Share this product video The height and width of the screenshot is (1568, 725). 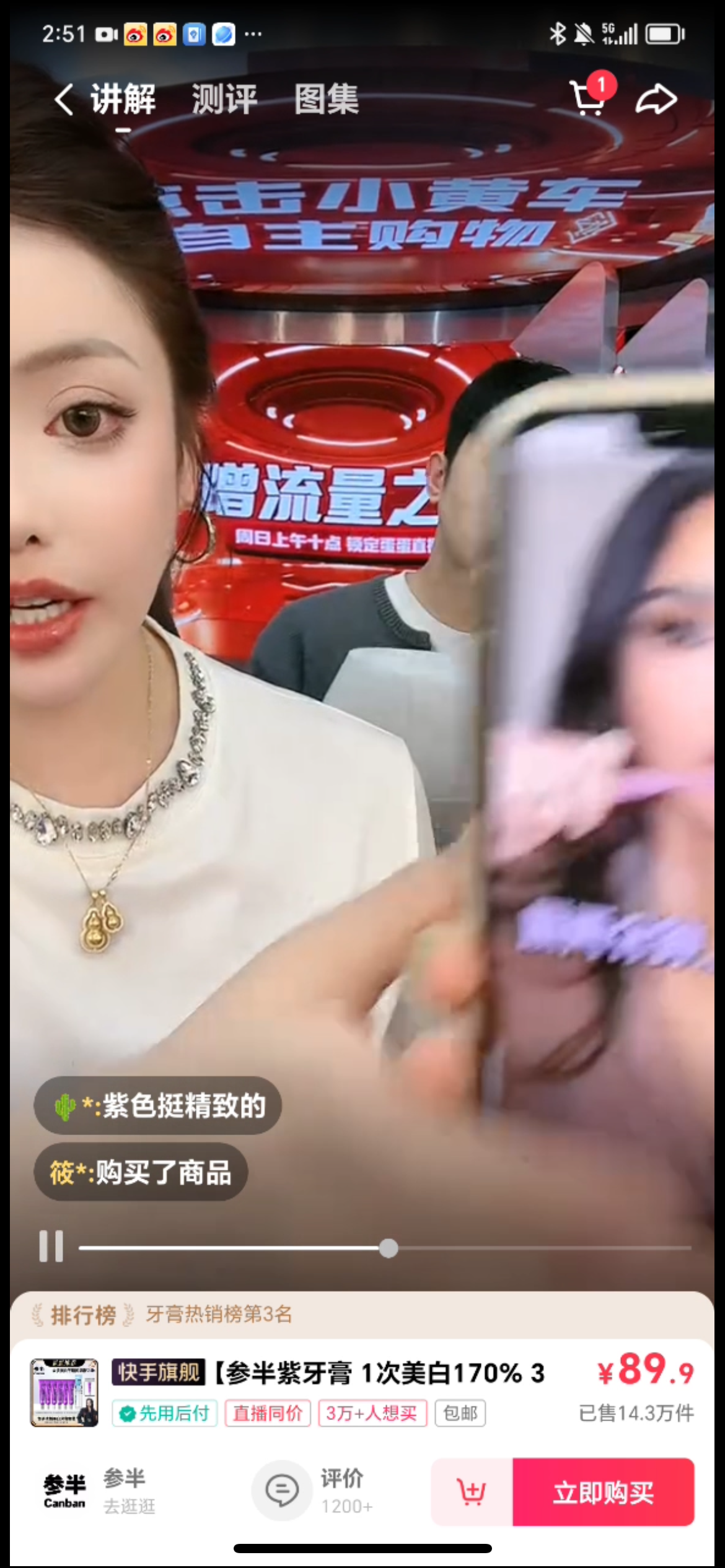[656, 100]
